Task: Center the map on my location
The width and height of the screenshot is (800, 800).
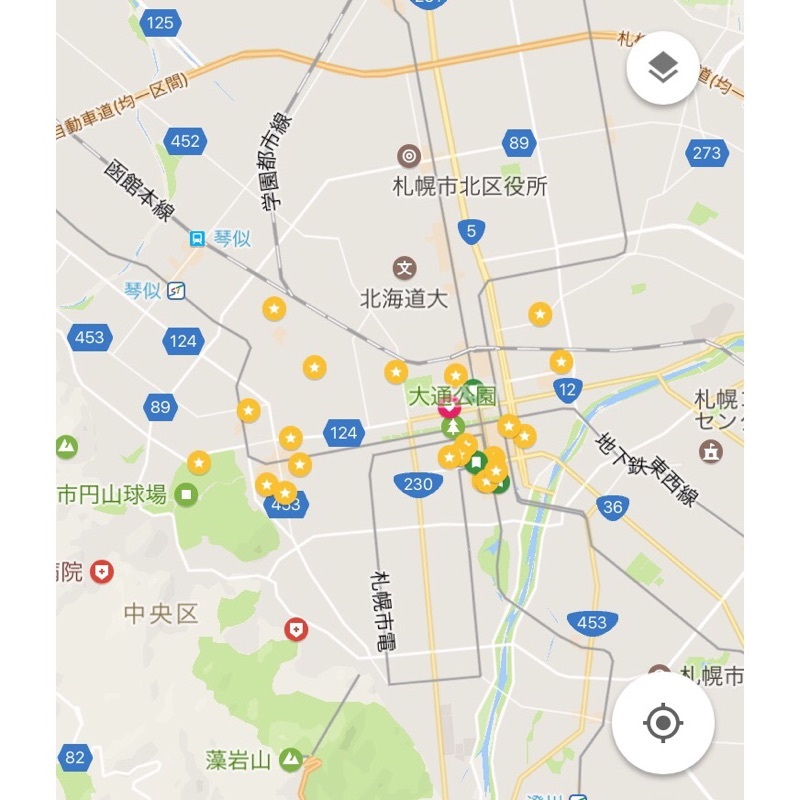Action: [x=663, y=722]
